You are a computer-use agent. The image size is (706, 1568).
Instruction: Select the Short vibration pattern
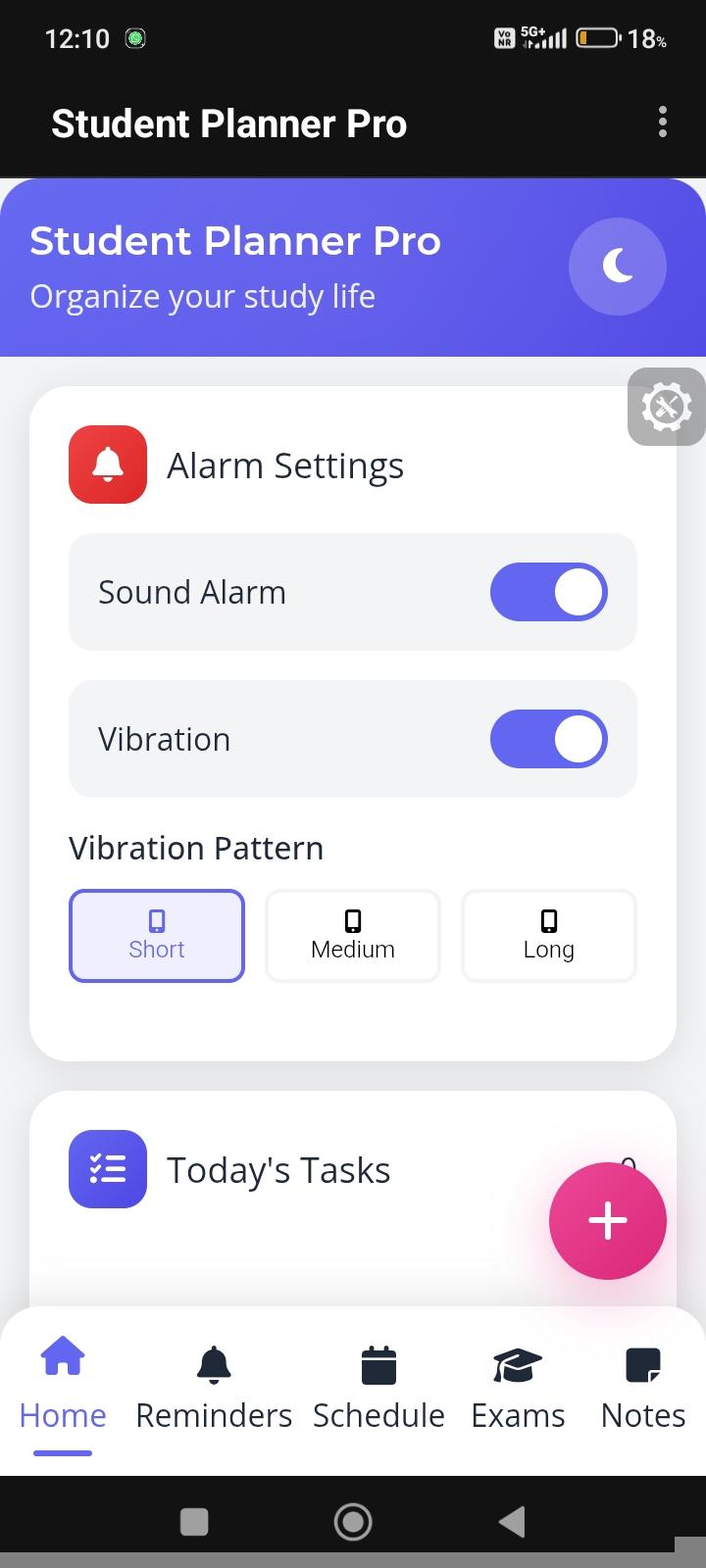157,935
